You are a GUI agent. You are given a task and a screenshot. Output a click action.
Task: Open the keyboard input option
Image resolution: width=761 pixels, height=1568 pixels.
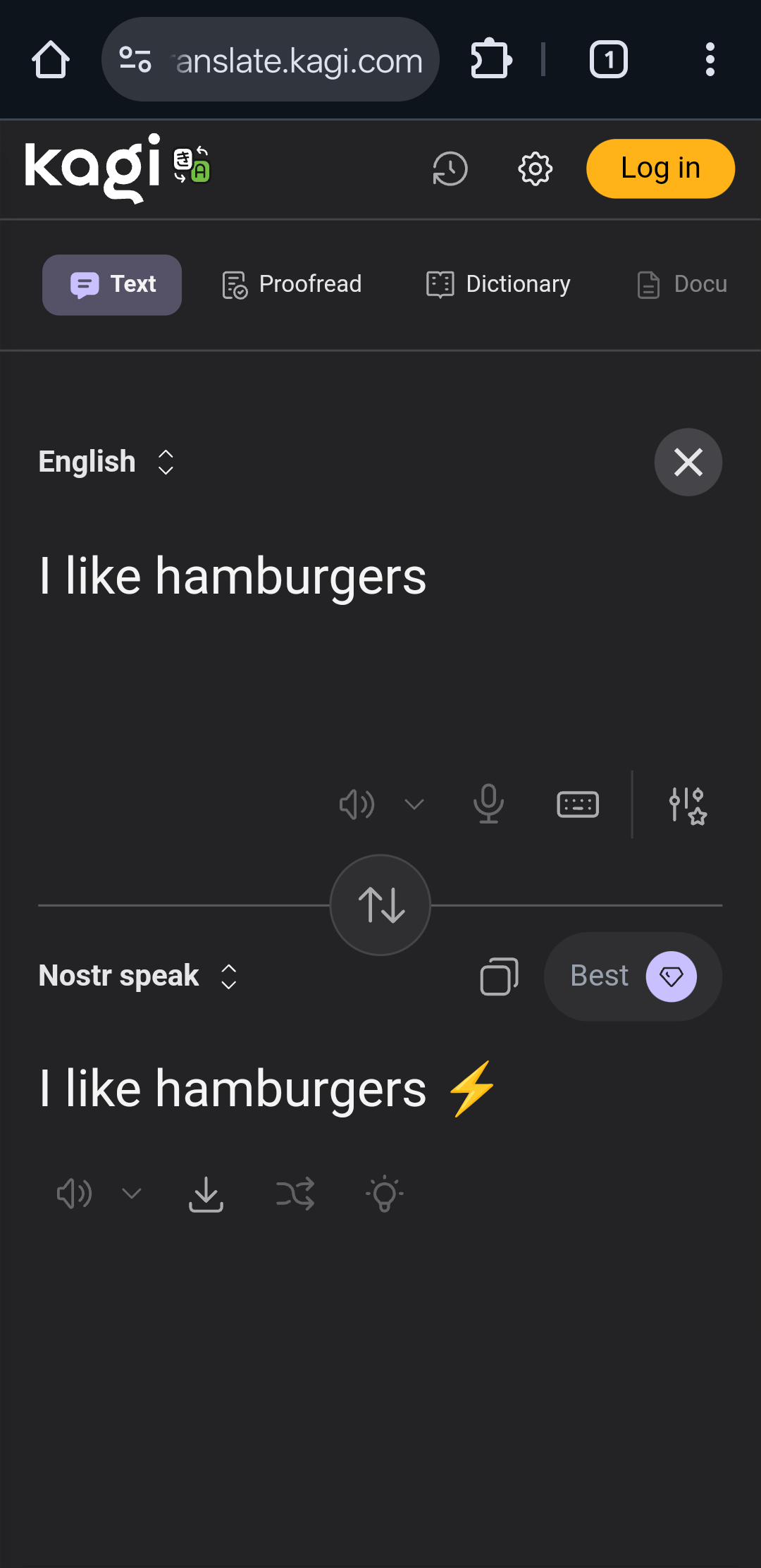[x=578, y=804]
